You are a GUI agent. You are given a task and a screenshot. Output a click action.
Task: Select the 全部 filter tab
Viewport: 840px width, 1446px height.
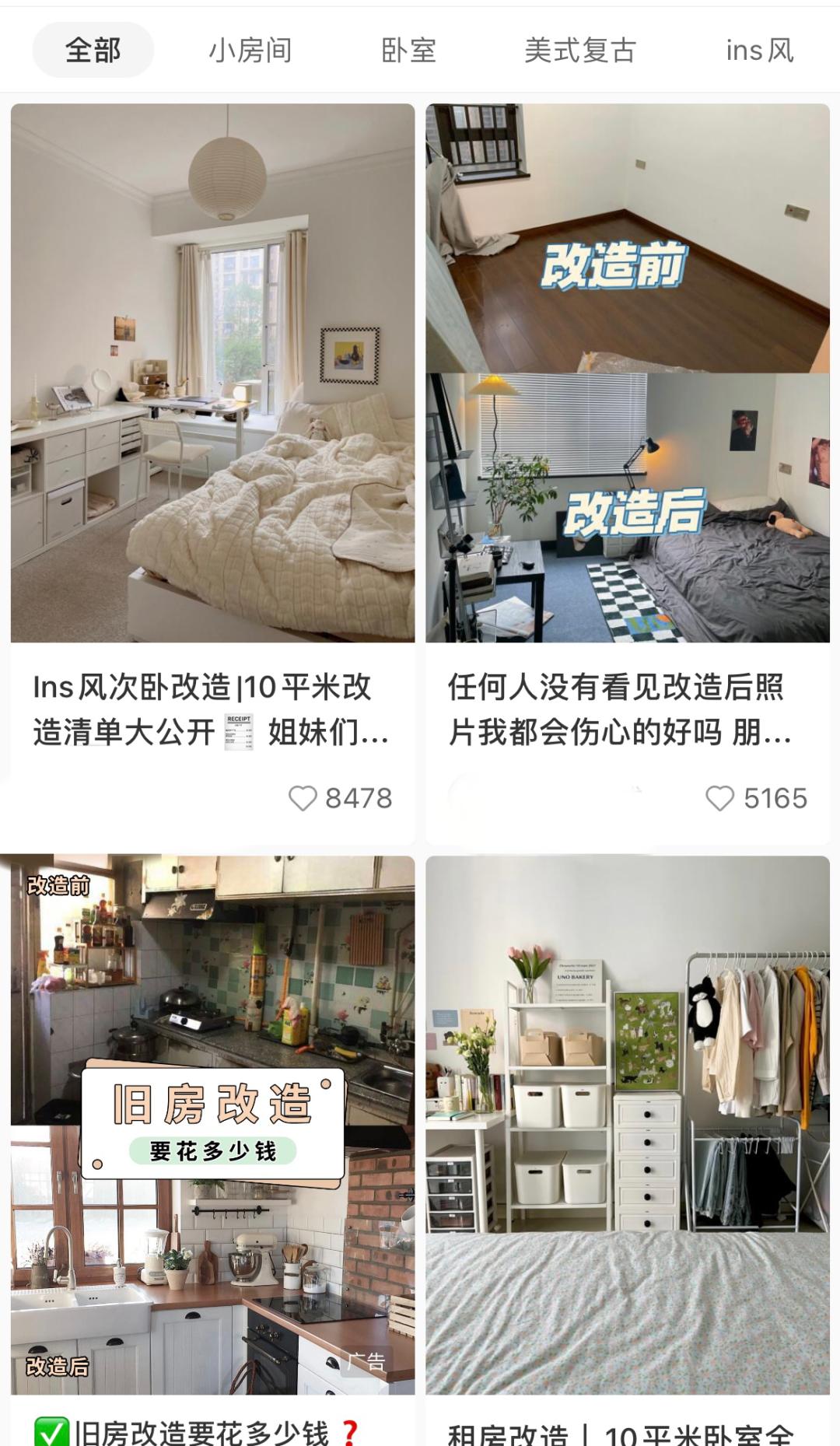click(x=93, y=51)
